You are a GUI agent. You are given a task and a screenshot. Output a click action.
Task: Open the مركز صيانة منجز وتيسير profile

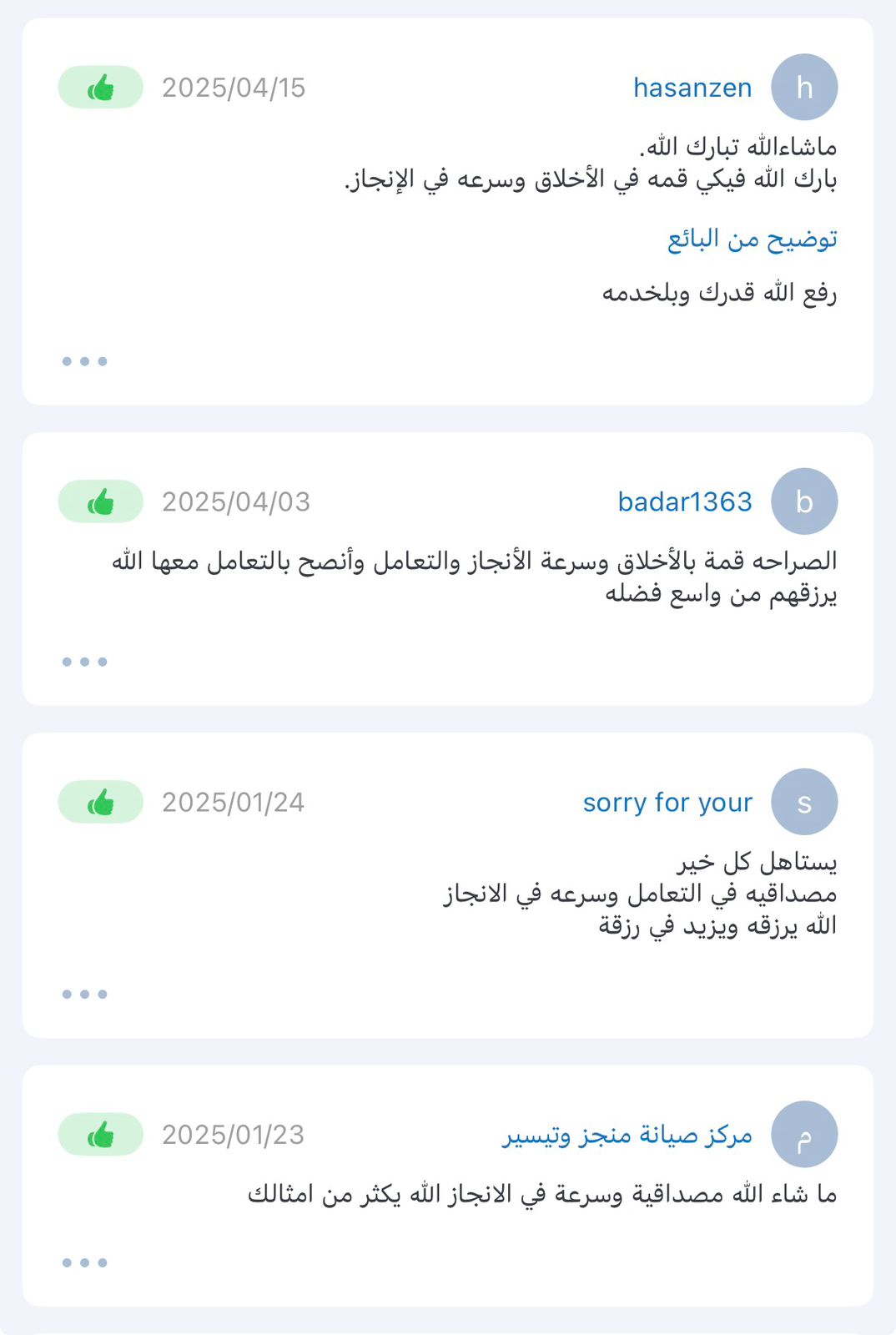point(627,1135)
